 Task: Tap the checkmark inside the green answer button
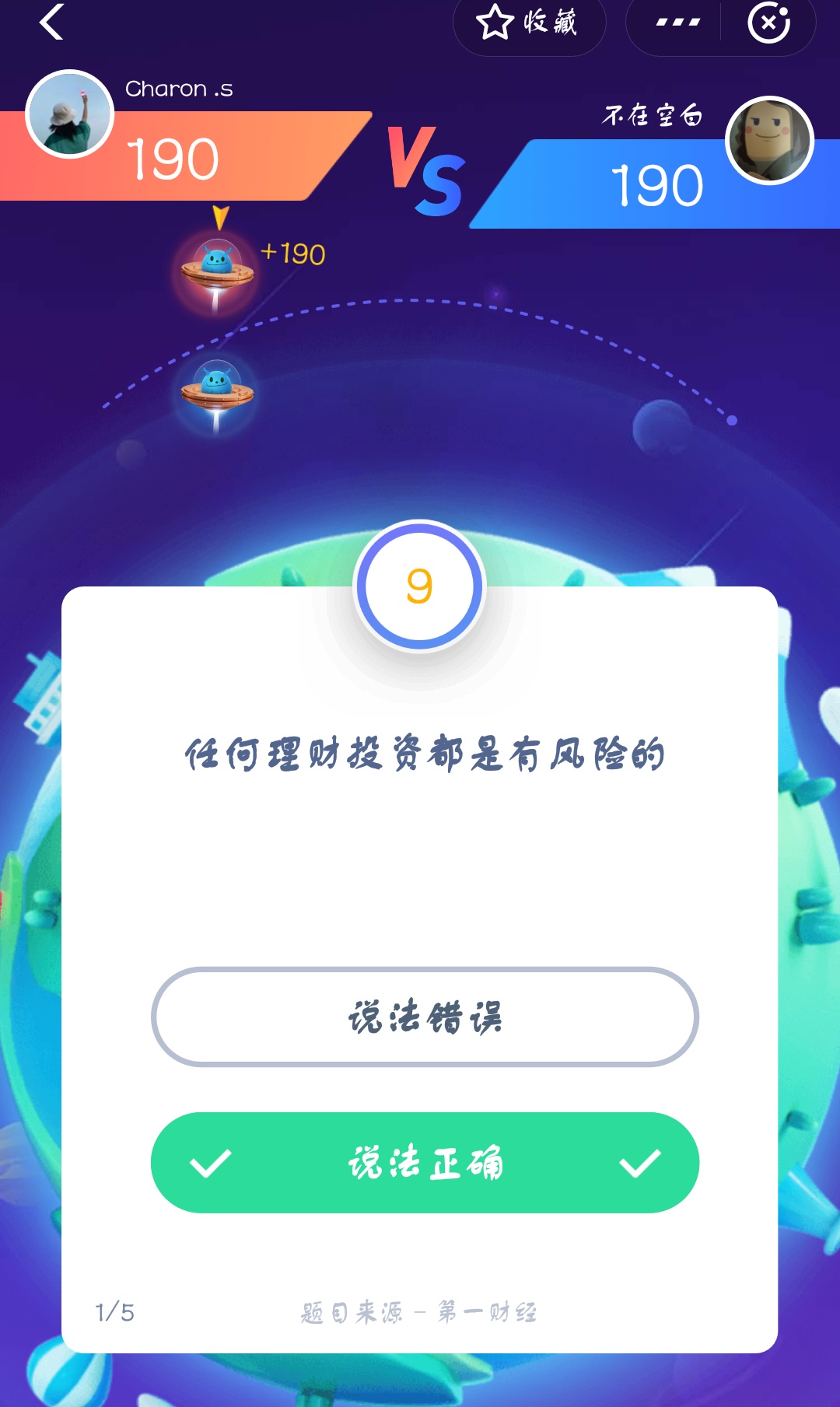(210, 1164)
